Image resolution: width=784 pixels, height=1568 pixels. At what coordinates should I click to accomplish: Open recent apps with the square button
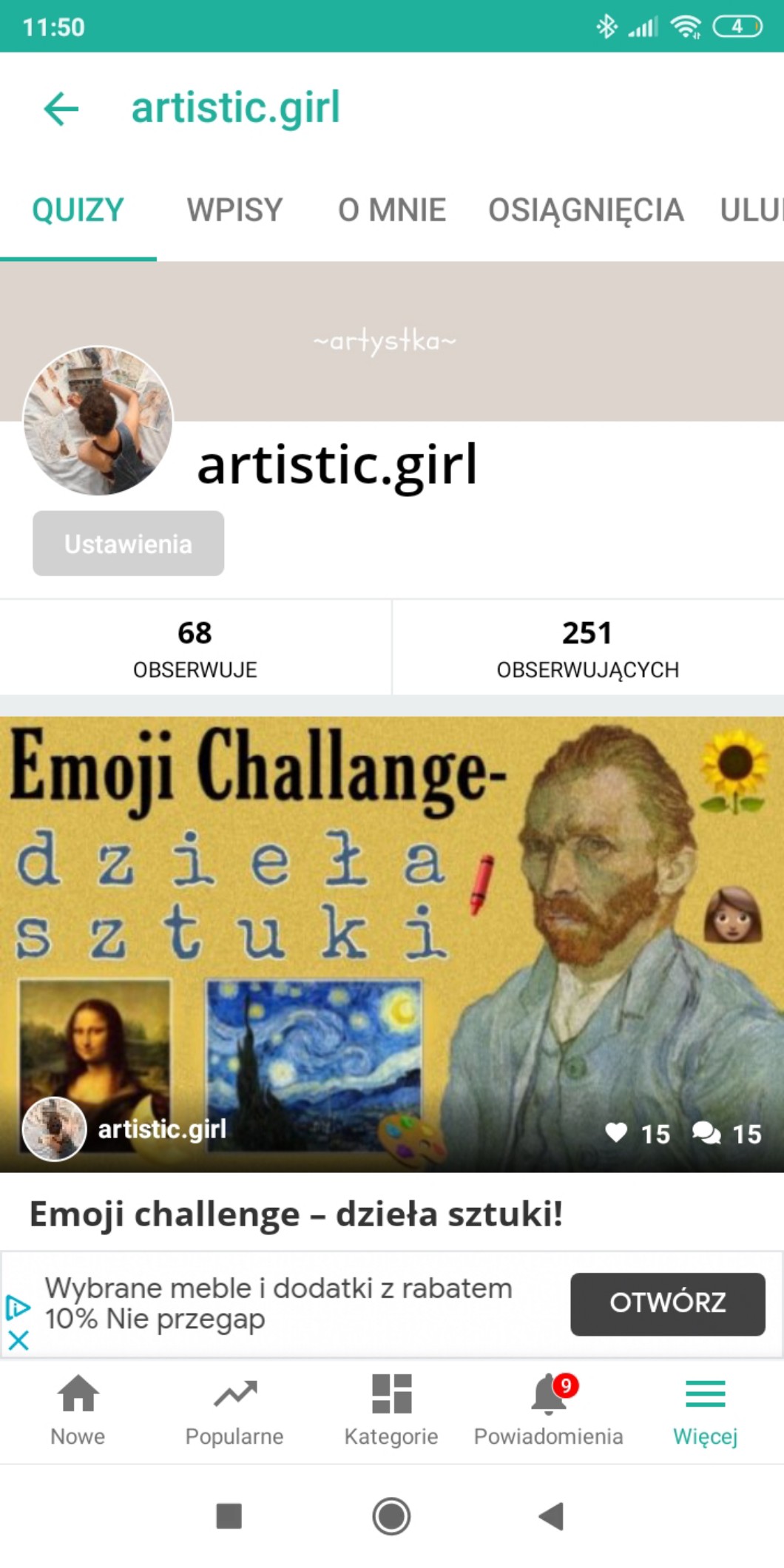coord(229,1516)
